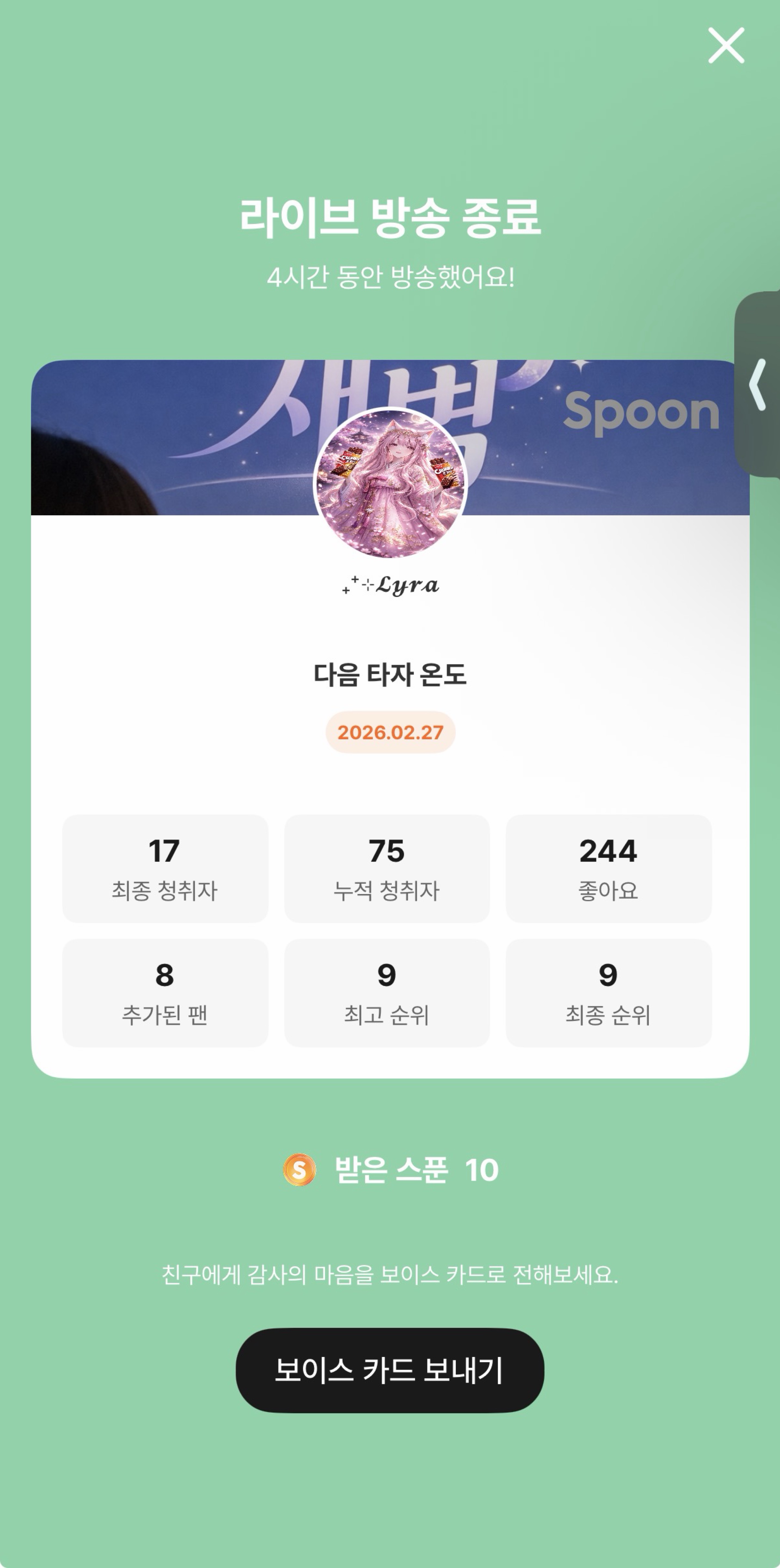
Task: Tap 보이스 카드 보내기 button
Action: tap(390, 1370)
